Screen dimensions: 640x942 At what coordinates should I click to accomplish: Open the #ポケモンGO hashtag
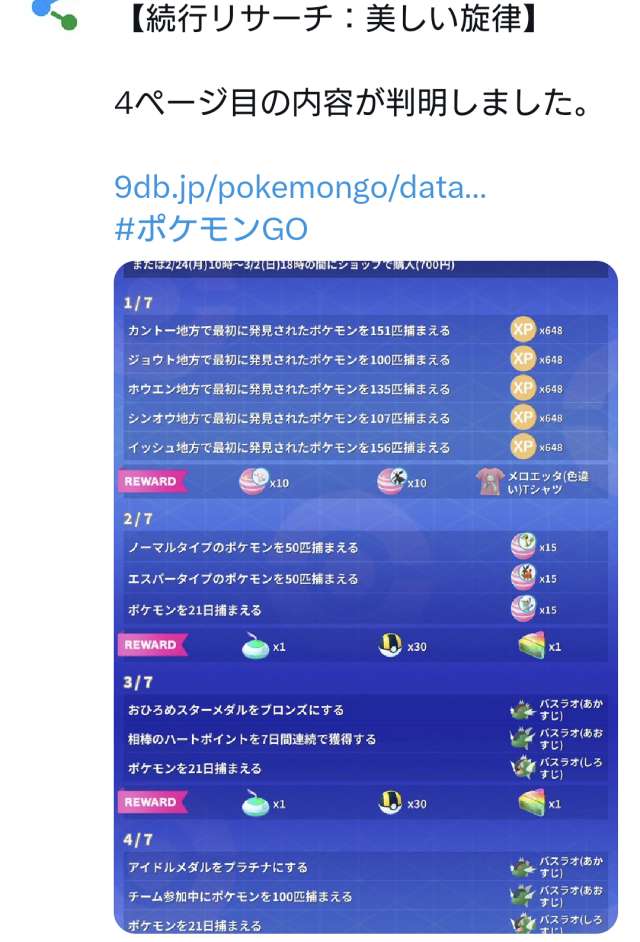211,228
